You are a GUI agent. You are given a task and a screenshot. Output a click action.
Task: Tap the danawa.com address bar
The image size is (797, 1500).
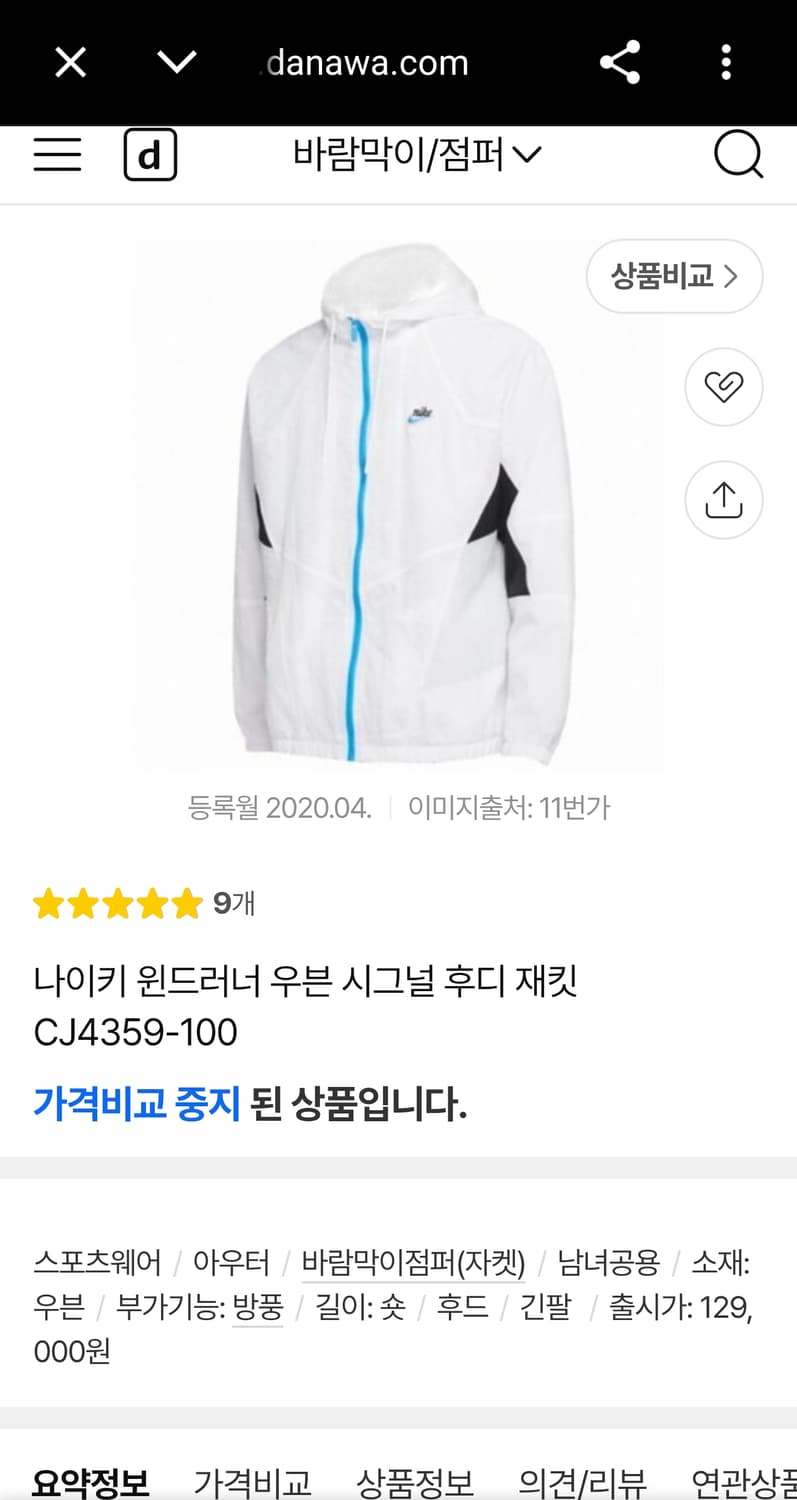365,62
